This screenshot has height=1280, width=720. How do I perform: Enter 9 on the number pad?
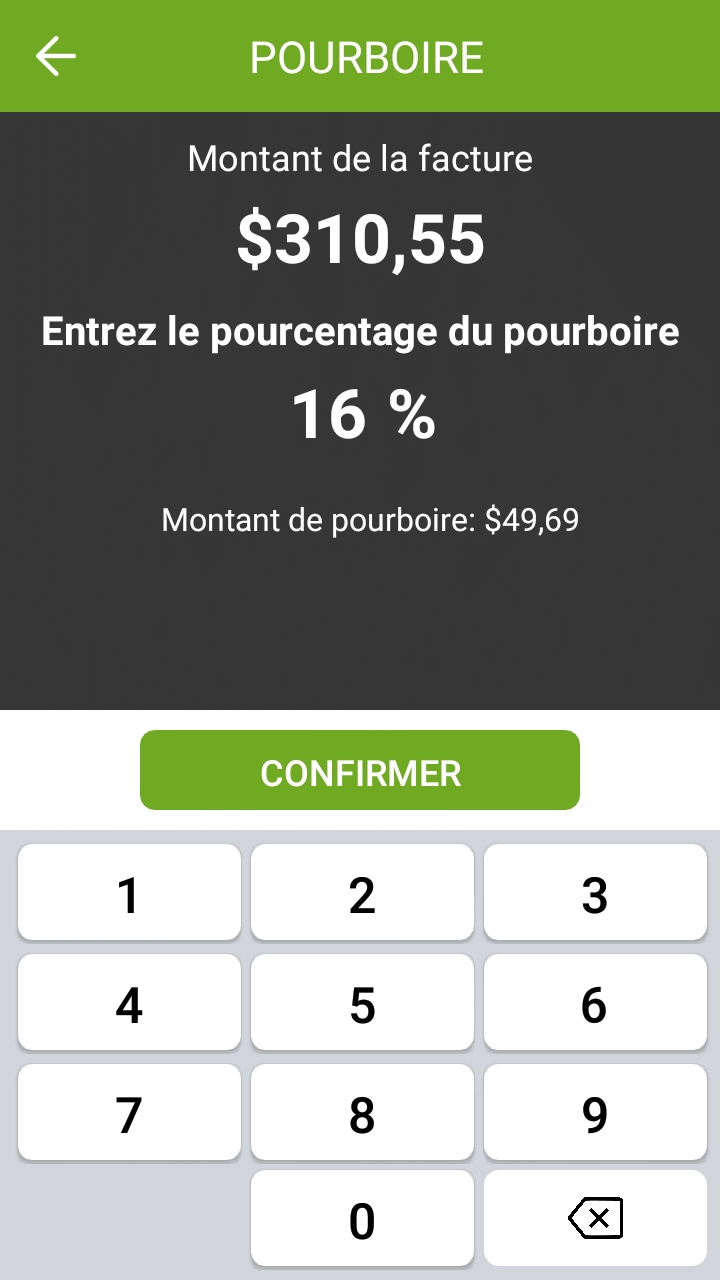[595, 1112]
